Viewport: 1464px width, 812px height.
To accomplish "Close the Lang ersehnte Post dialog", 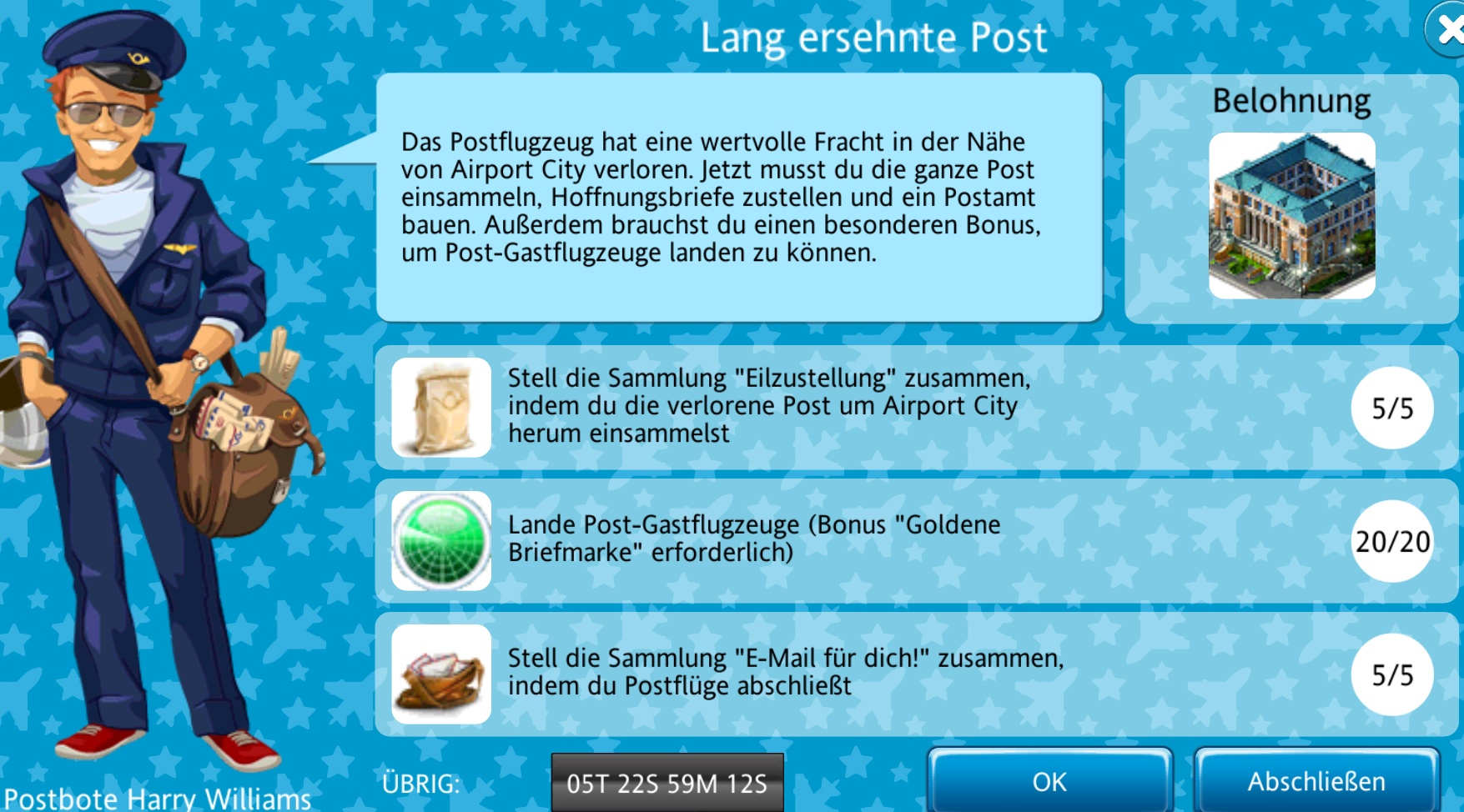I will point(1447,31).
